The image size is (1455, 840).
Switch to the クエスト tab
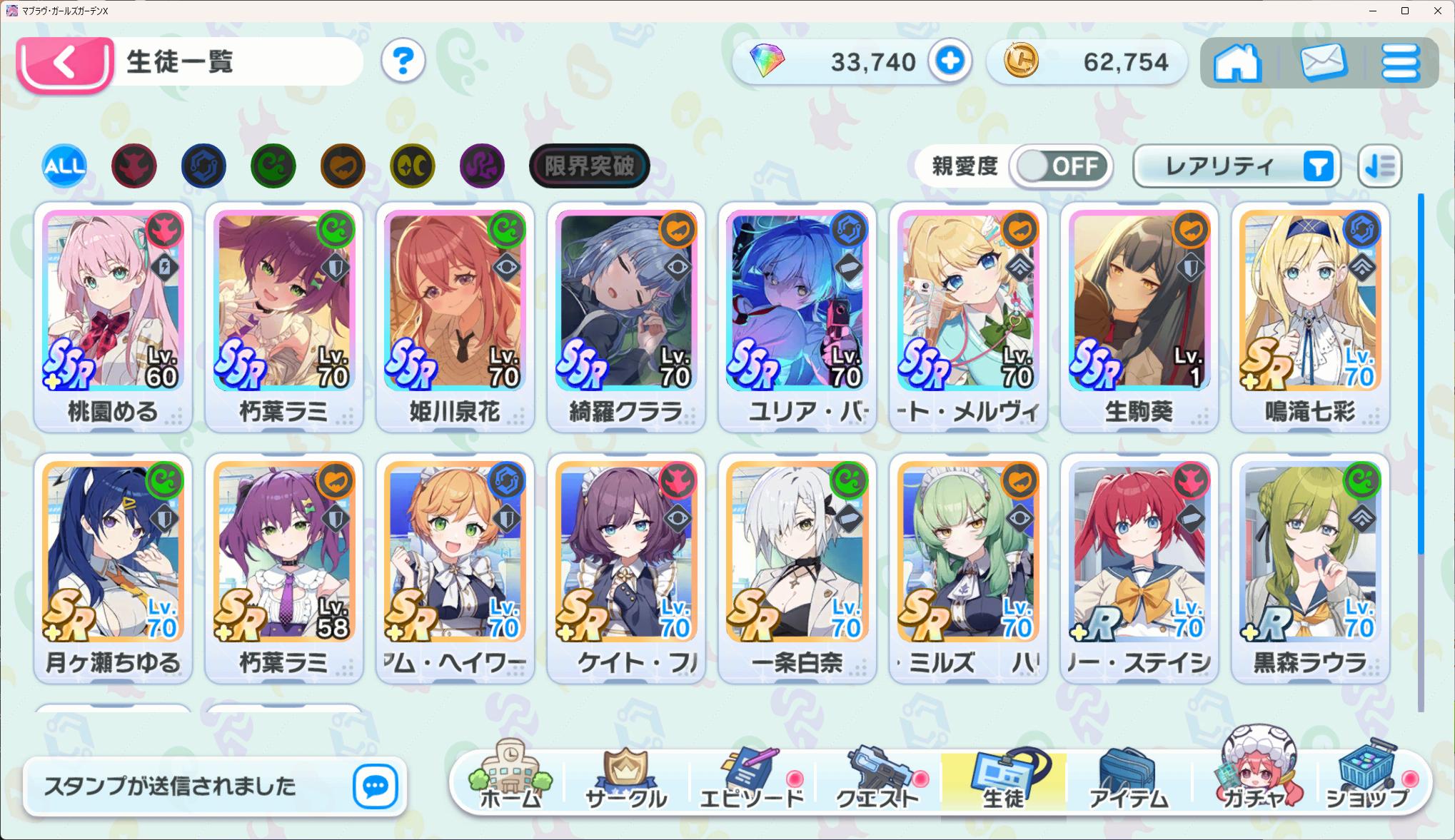tap(877, 780)
